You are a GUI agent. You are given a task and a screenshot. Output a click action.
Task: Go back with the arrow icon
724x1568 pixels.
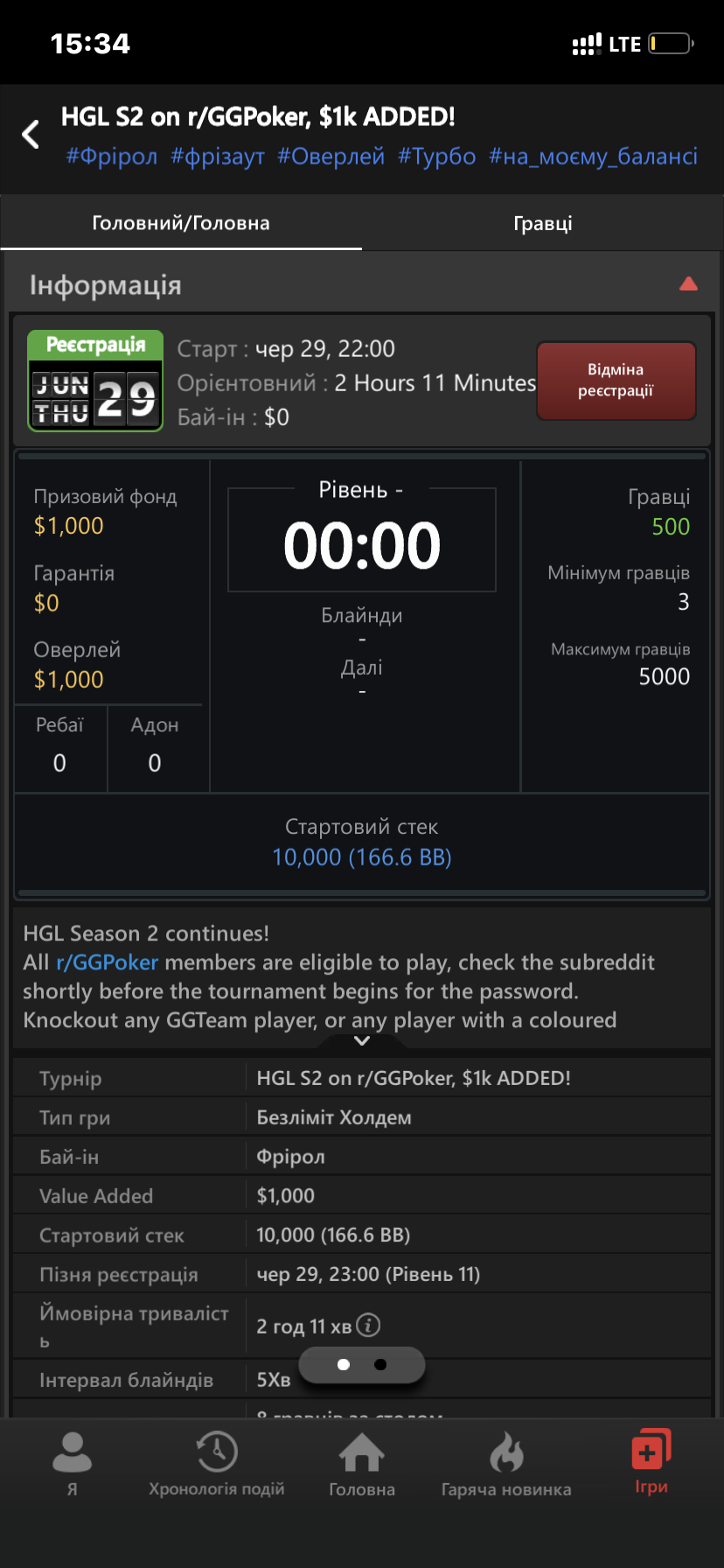point(31,134)
